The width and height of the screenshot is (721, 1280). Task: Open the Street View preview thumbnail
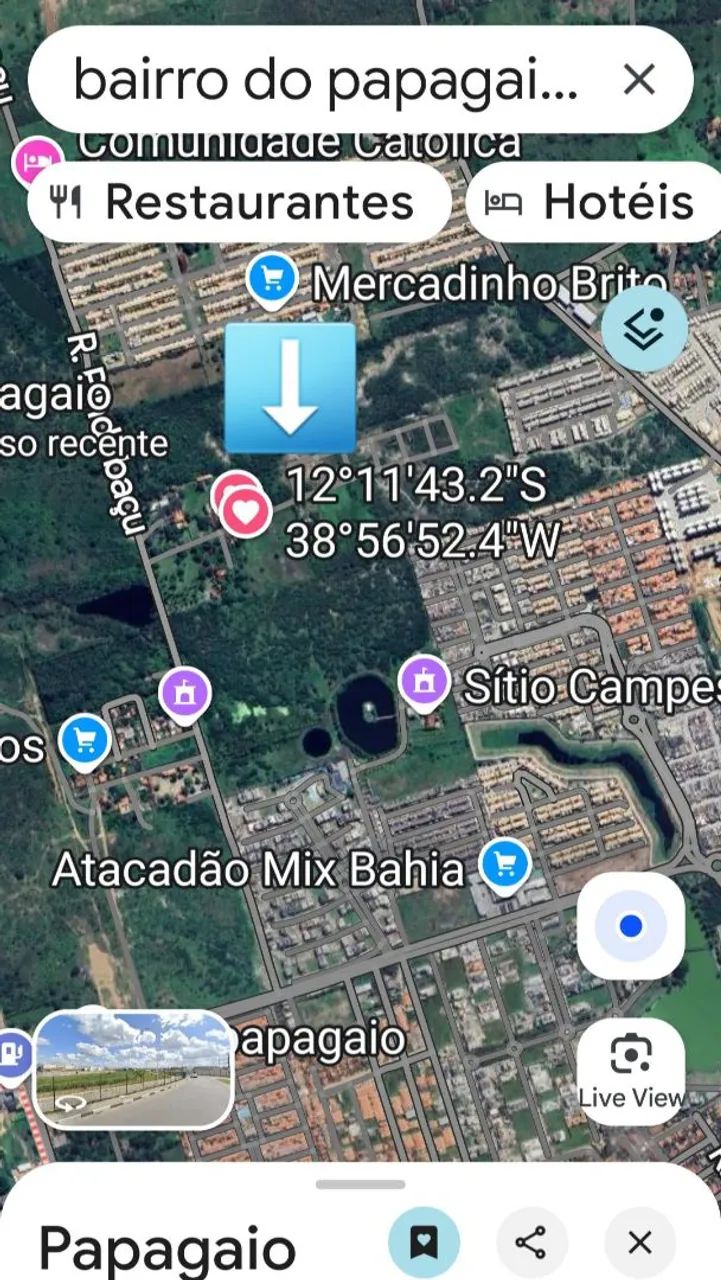coord(133,1070)
